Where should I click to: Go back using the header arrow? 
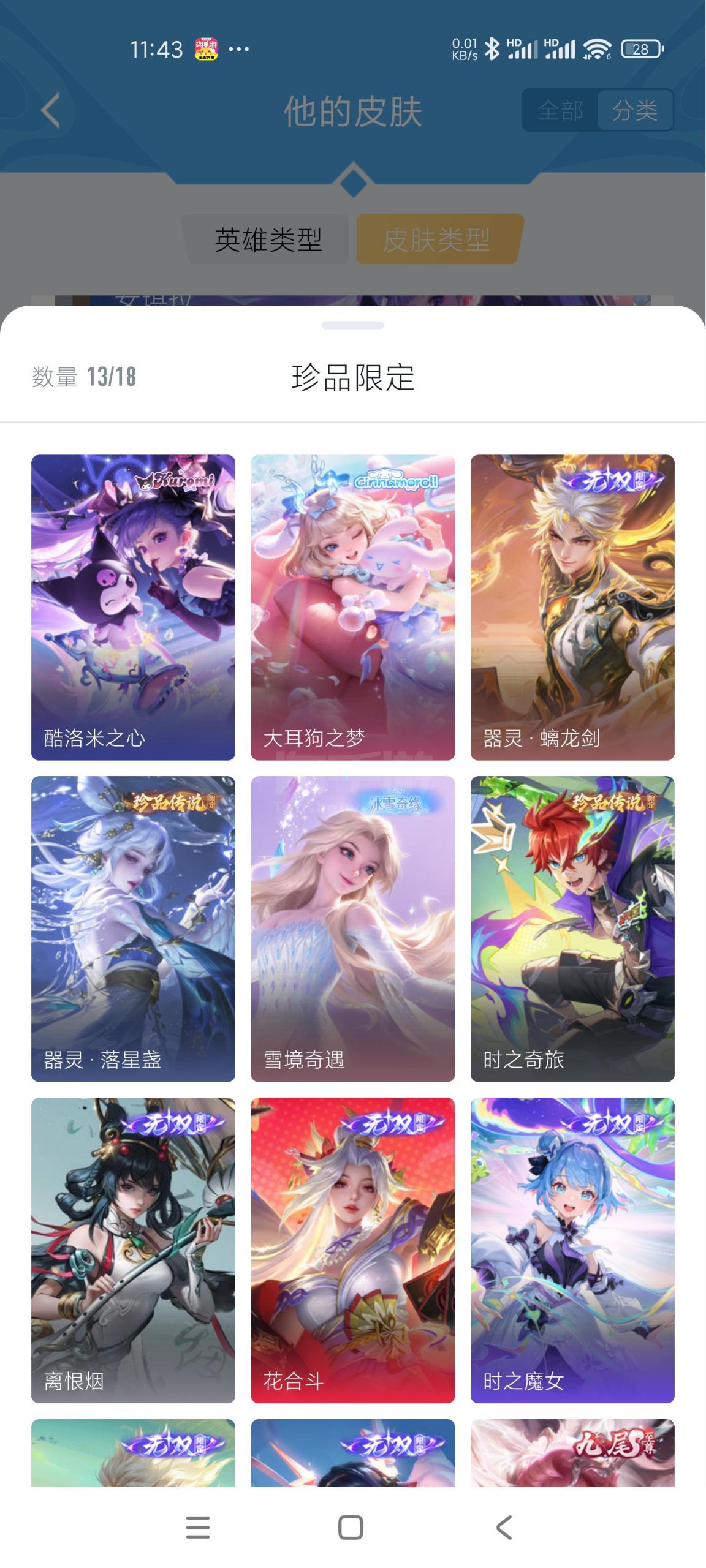[x=50, y=111]
